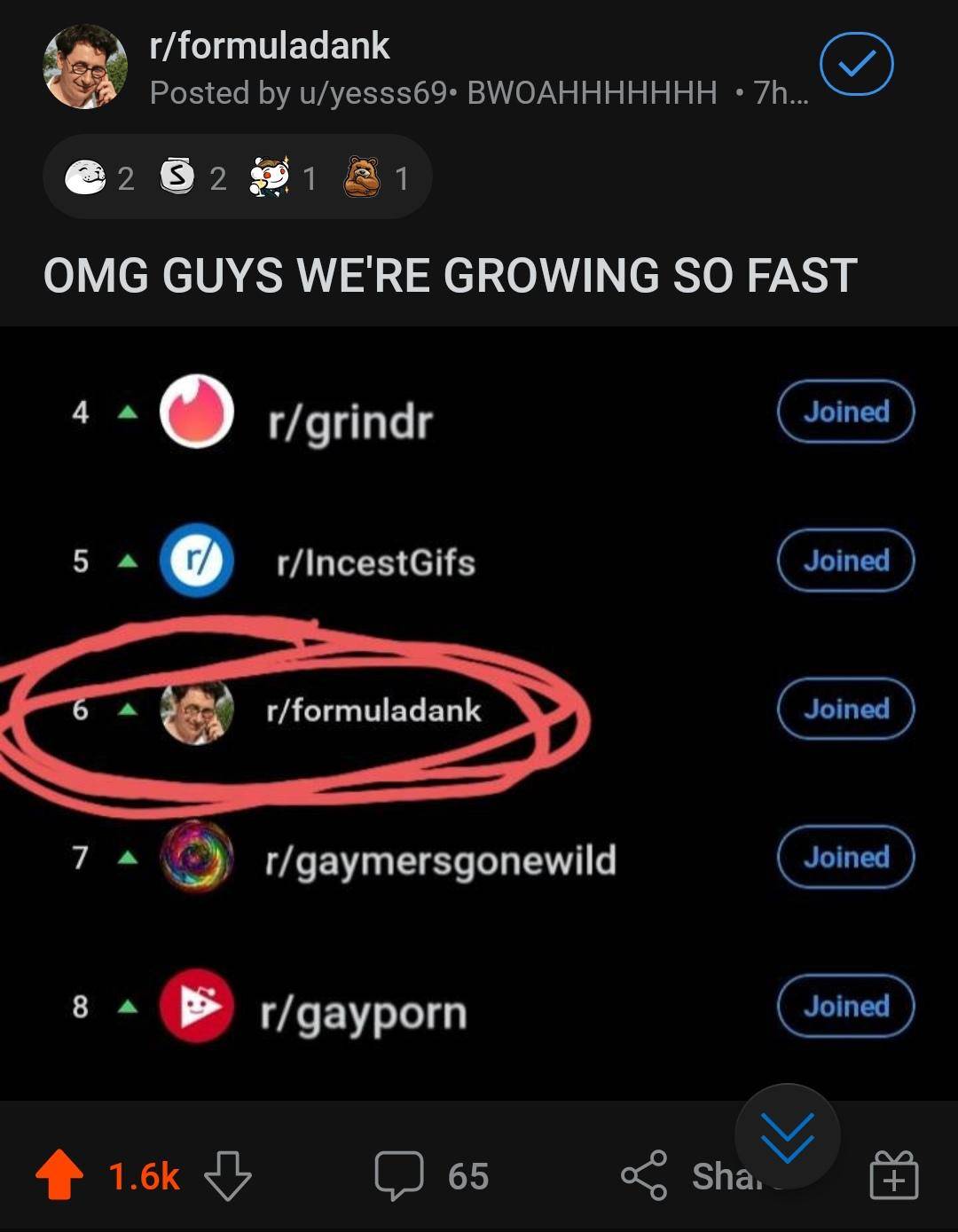The width and height of the screenshot is (958, 1232).
Task: Tap the joined checkmark button
Action: [856, 64]
